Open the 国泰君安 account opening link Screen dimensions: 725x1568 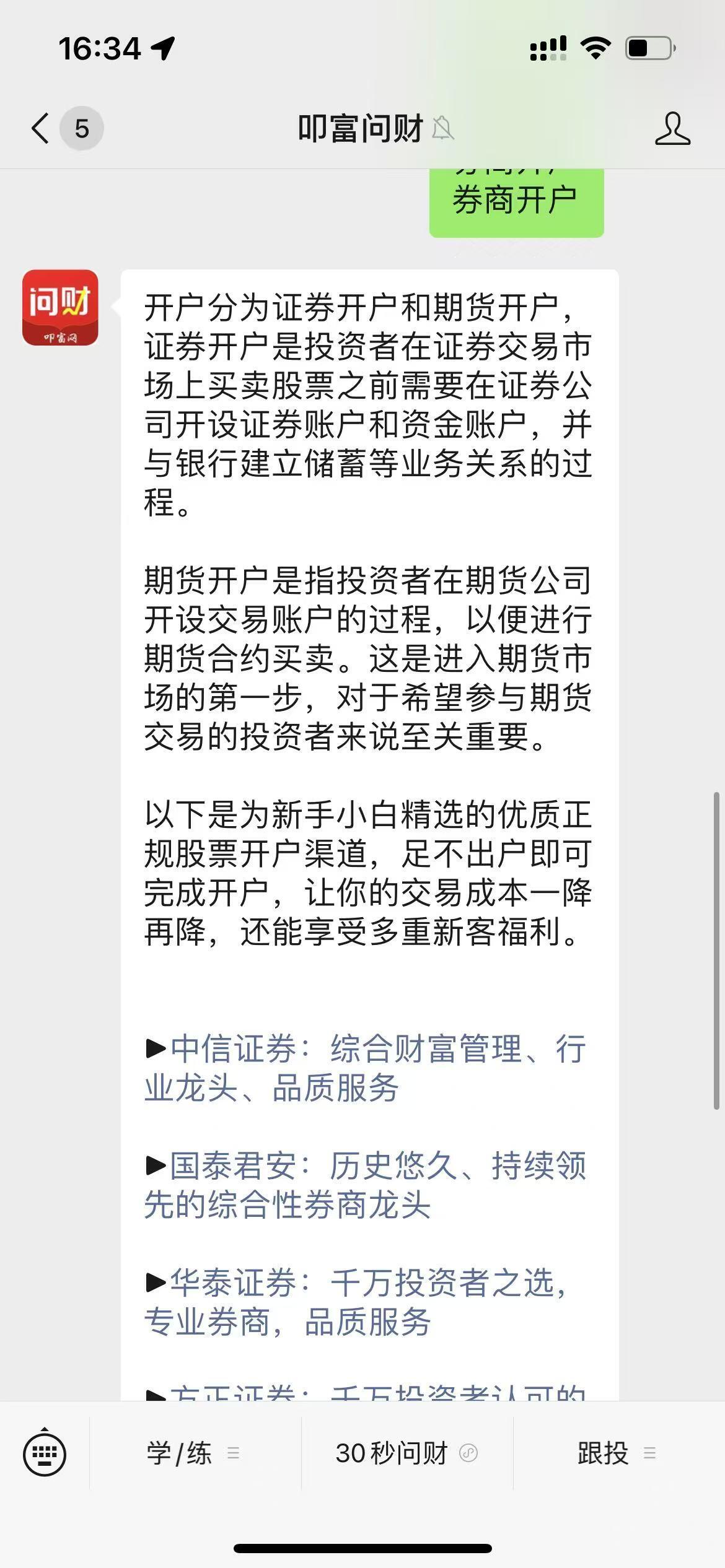pos(365,1185)
